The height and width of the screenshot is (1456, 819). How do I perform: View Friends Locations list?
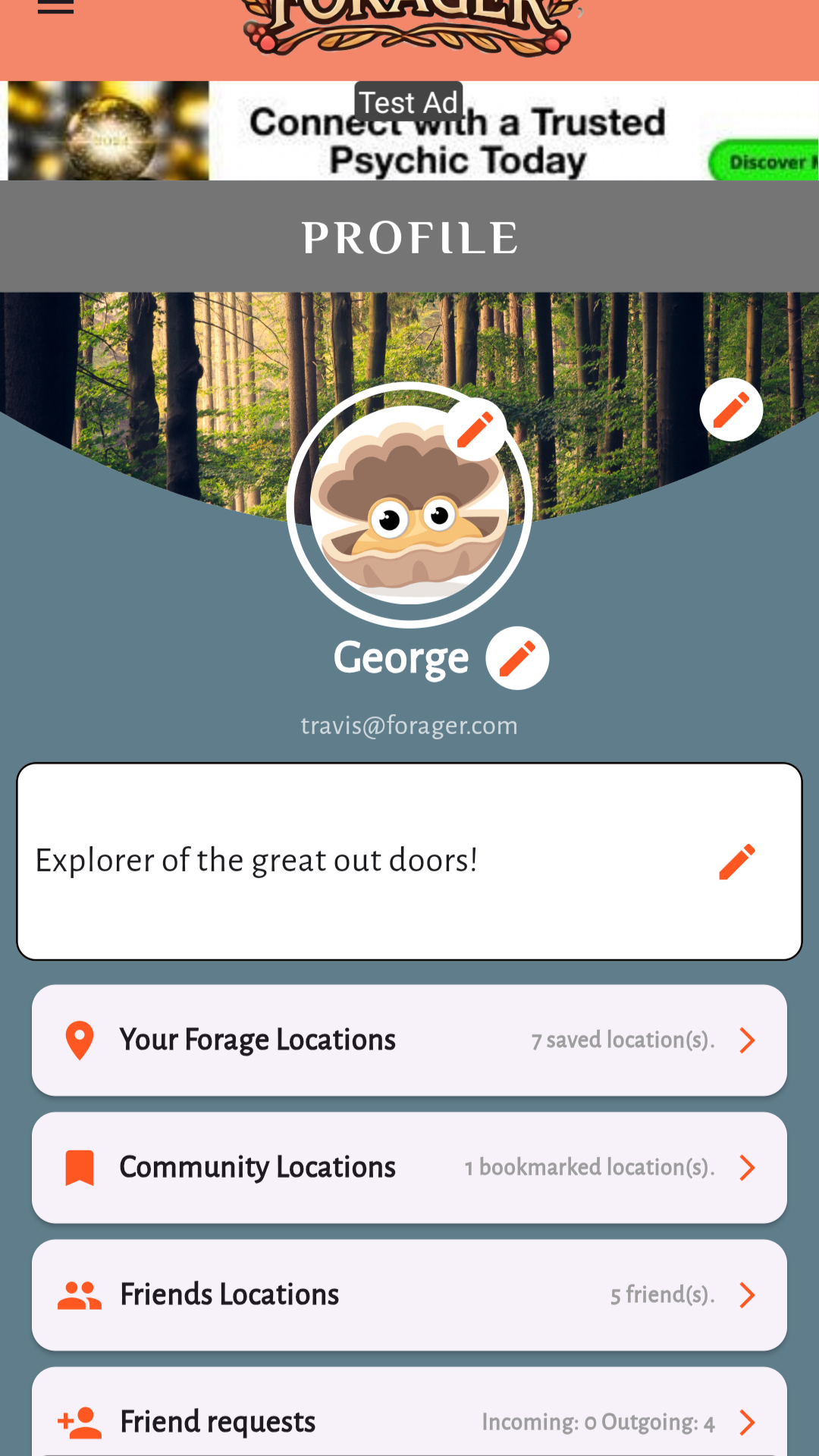[x=409, y=1295]
